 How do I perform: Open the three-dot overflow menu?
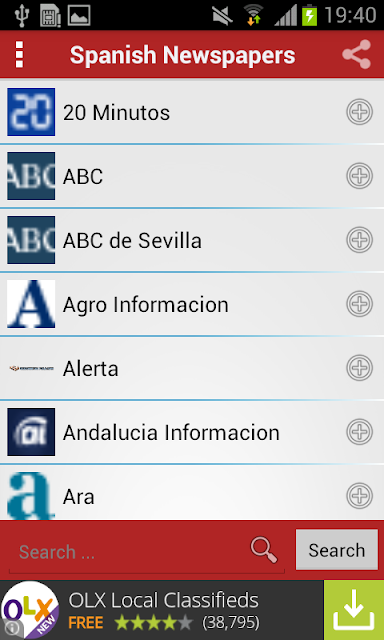pyautogui.click(x=19, y=54)
